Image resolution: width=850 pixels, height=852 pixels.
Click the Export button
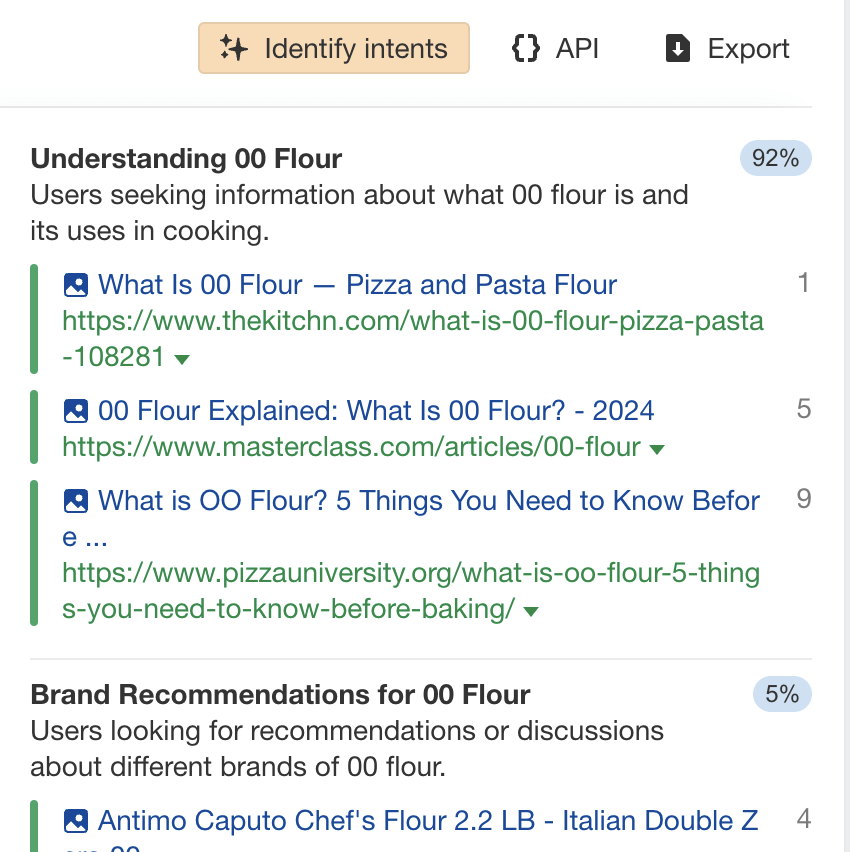[726, 47]
